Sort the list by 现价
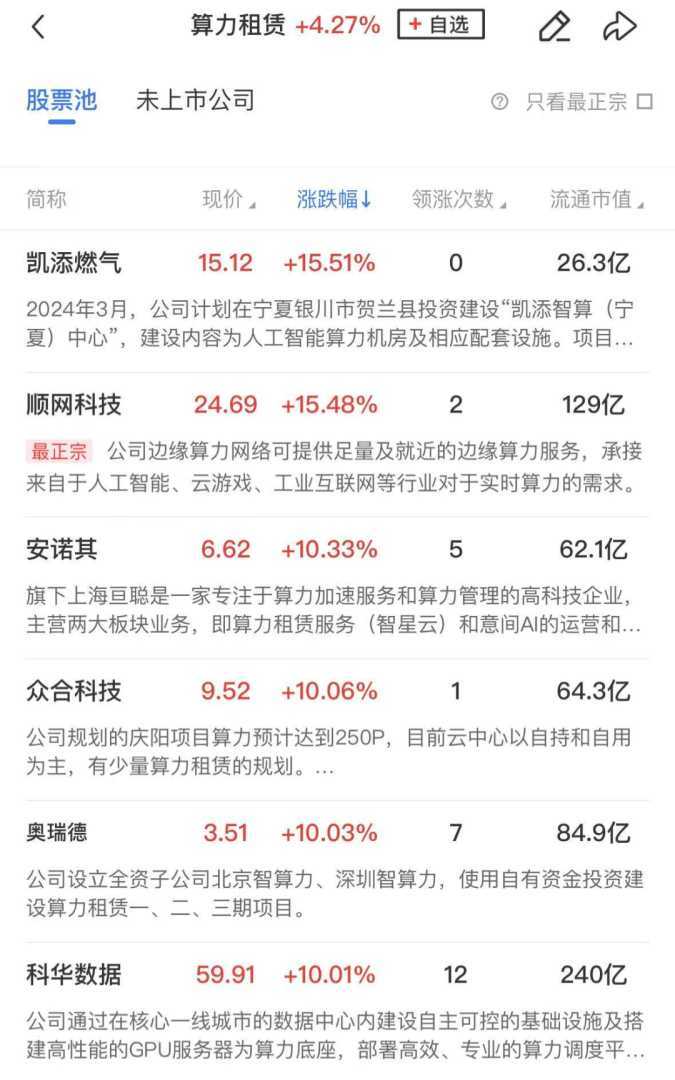Screen dimensions: 675x1080 click(228, 199)
